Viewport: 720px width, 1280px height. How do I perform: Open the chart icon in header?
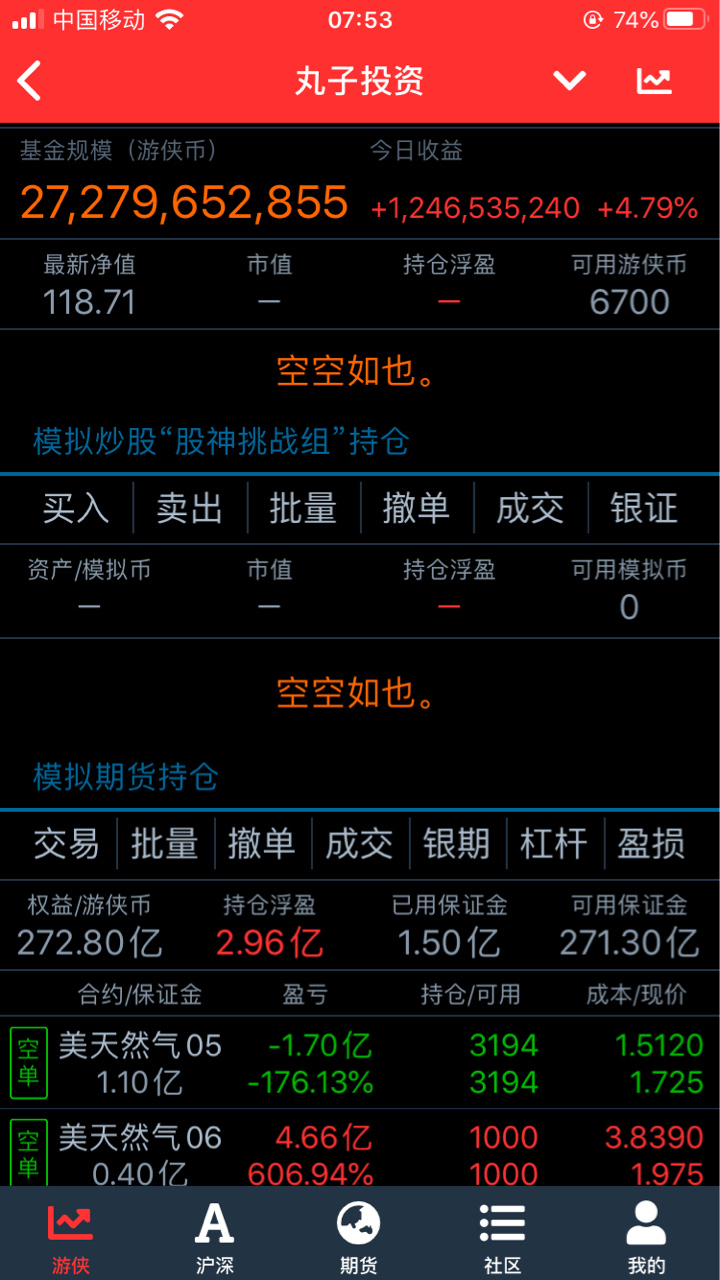(654, 81)
